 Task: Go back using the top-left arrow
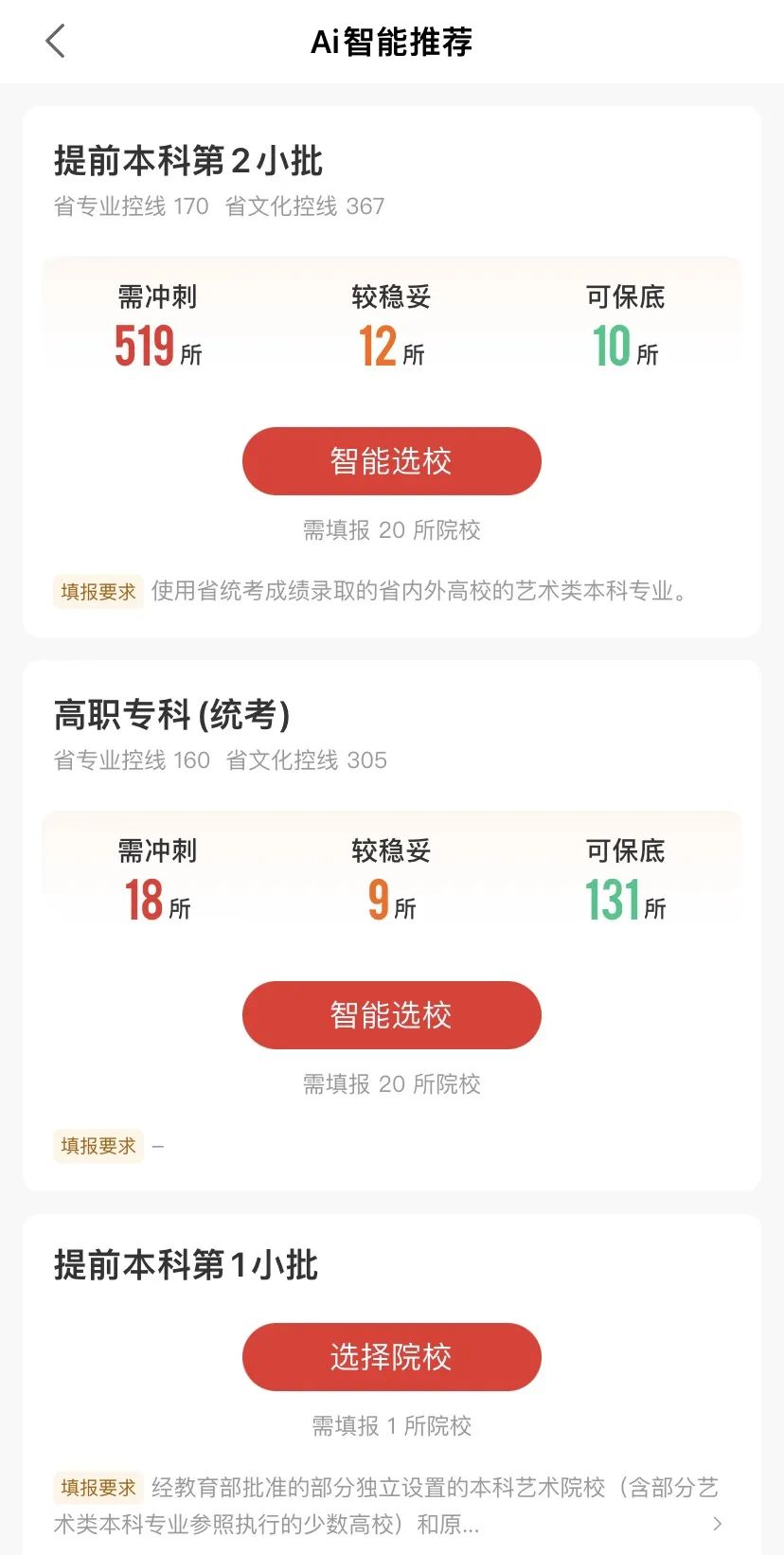pyautogui.click(x=55, y=41)
